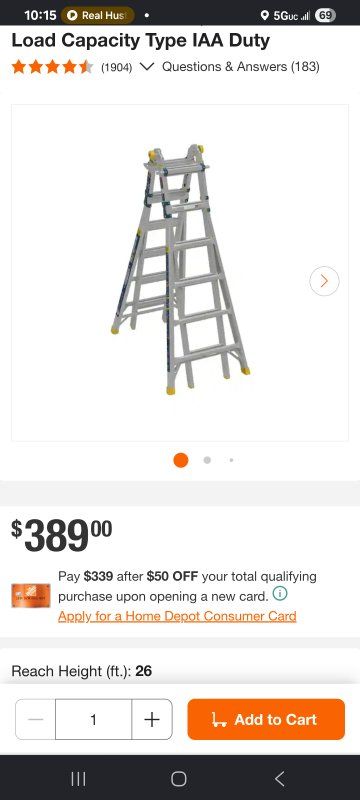This screenshot has width=360, height=800.
Task: Open Questions & Answers (183)
Action: click(x=241, y=67)
